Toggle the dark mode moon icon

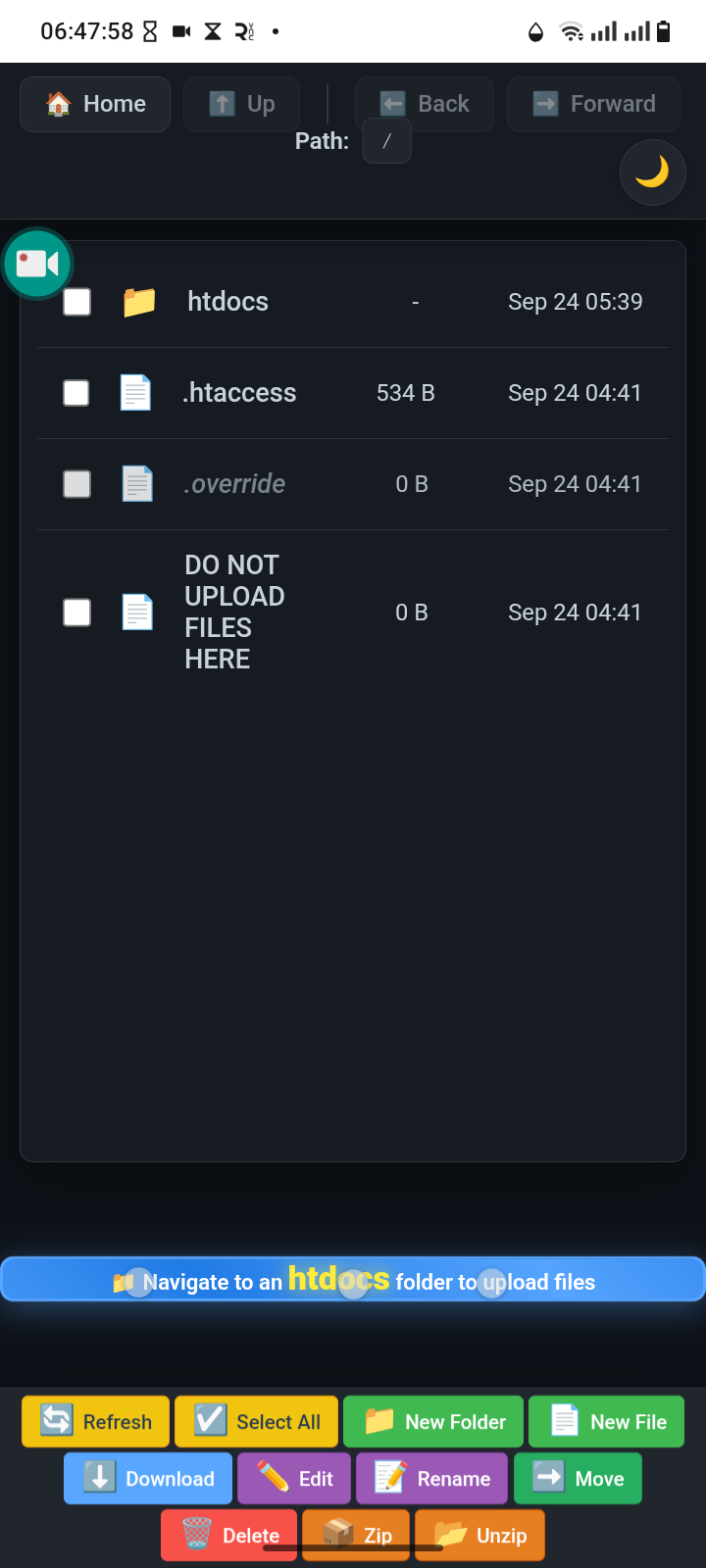click(652, 172)
